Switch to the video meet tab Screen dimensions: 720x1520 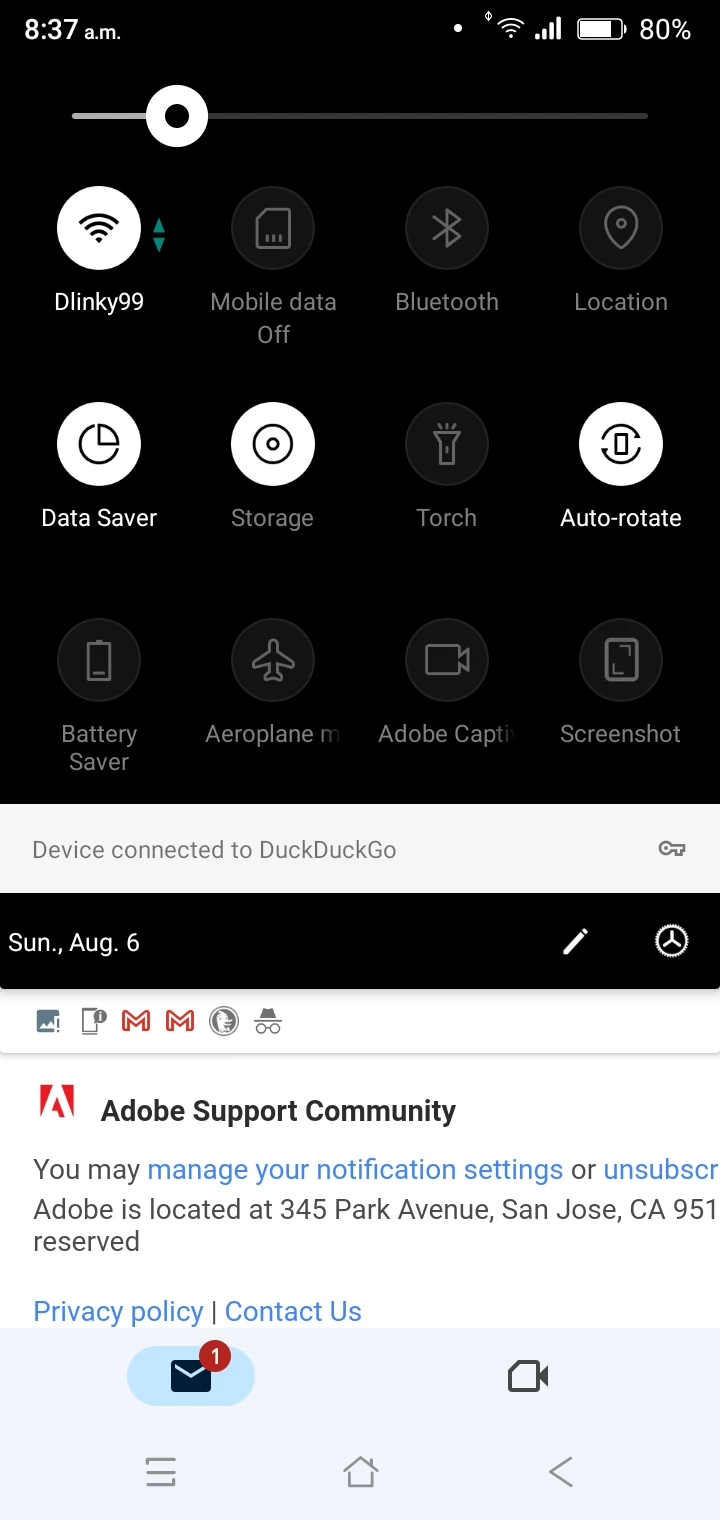click(528, 1377)
